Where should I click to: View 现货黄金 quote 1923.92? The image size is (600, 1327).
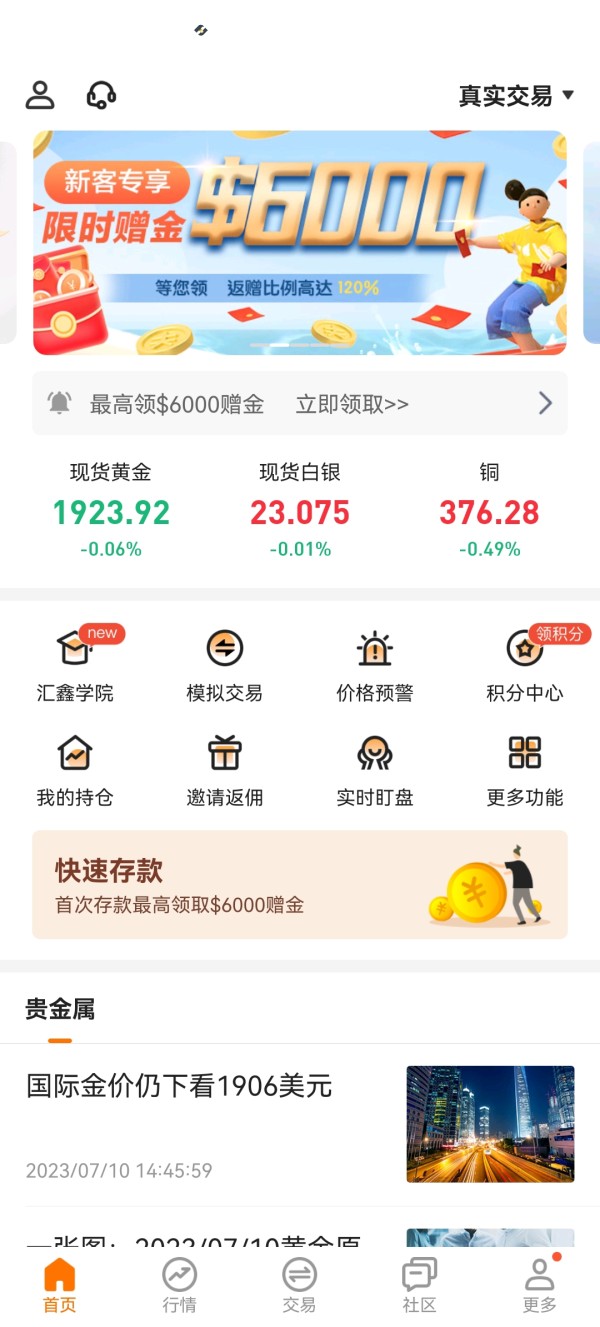coord(111,510)
